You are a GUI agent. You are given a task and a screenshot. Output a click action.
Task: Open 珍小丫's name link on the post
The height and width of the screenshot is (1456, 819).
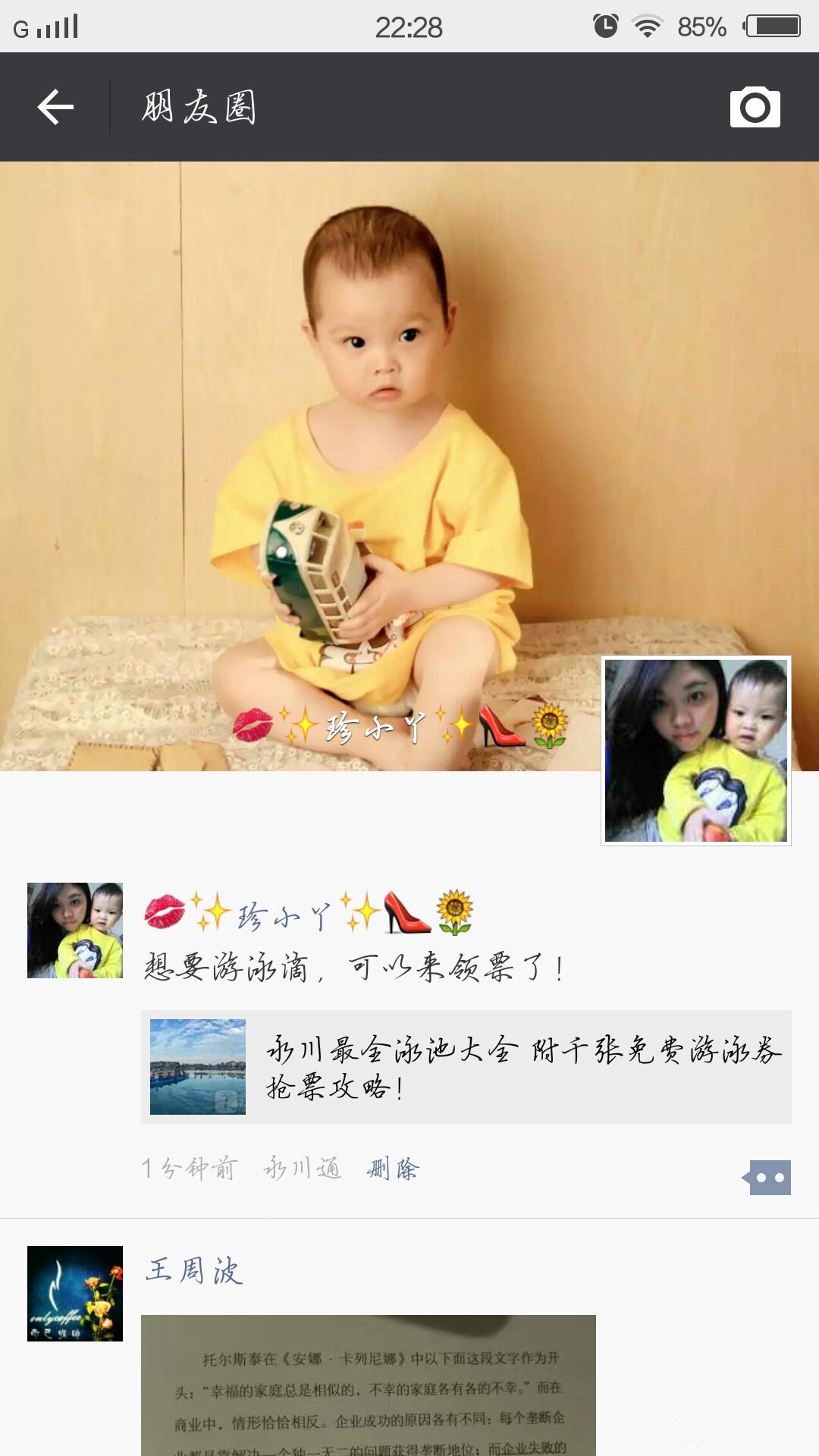click(x=309, y=912)
